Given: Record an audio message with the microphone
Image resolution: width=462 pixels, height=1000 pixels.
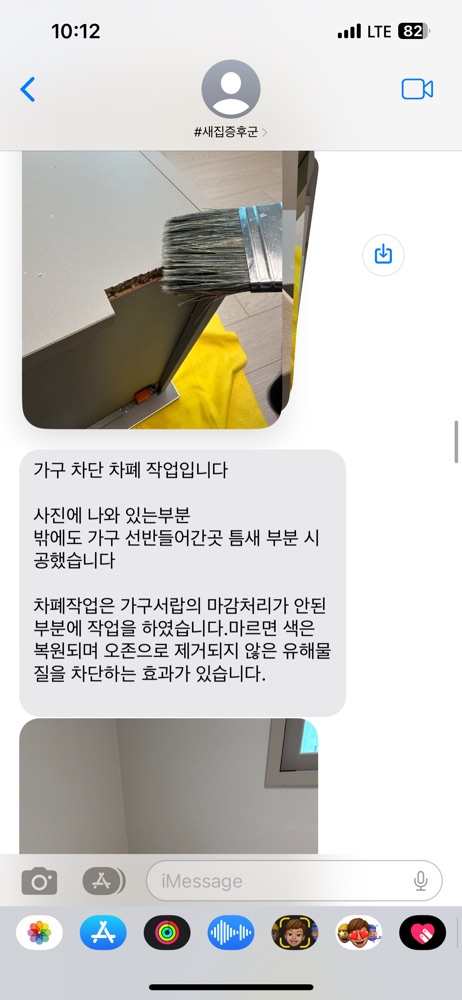Looking at the screenshot, I should click(x=421, y=881).
